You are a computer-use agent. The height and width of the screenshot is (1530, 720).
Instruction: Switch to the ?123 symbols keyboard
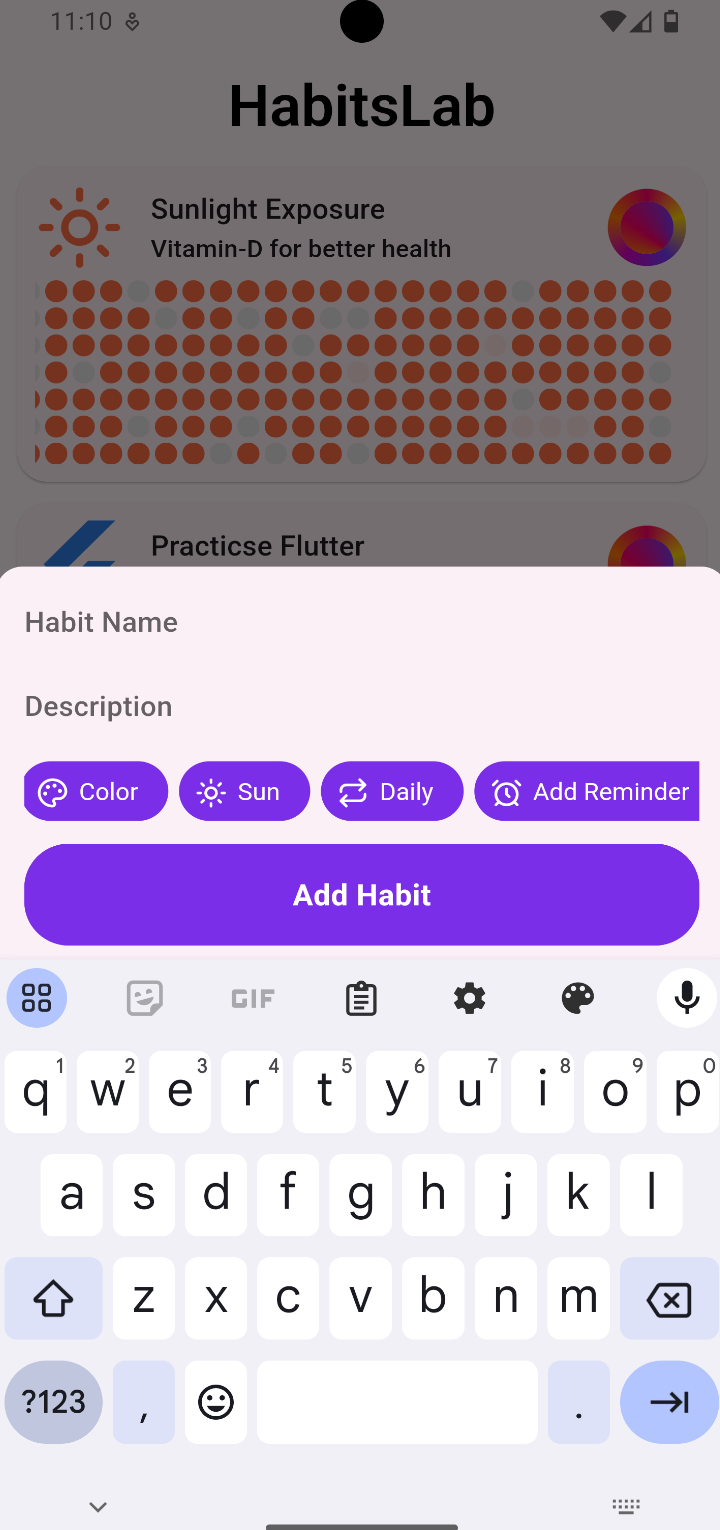pos(53,1402)
